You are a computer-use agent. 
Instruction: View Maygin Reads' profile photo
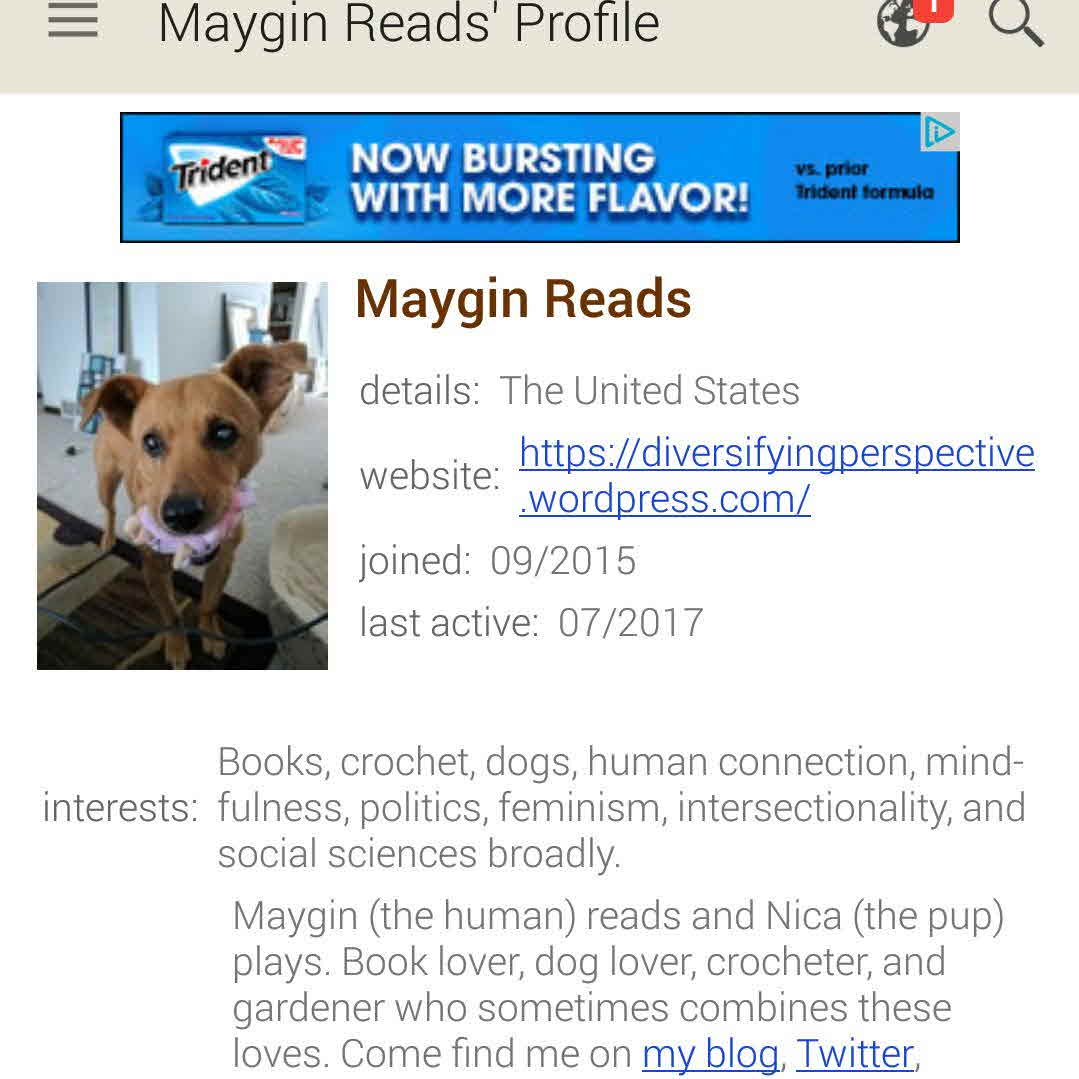point(182,475)
